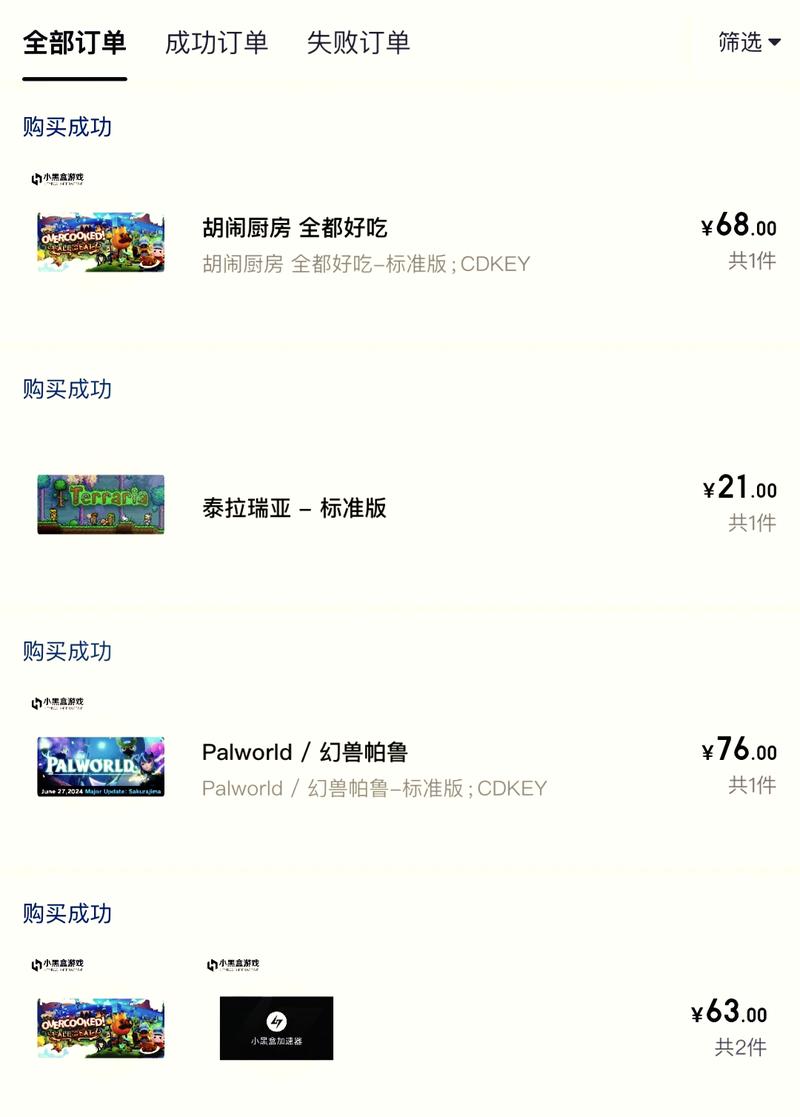800x1117 pixels.
Task: Switch to the 失败订单 tab
Action: [x=358, y=43]
